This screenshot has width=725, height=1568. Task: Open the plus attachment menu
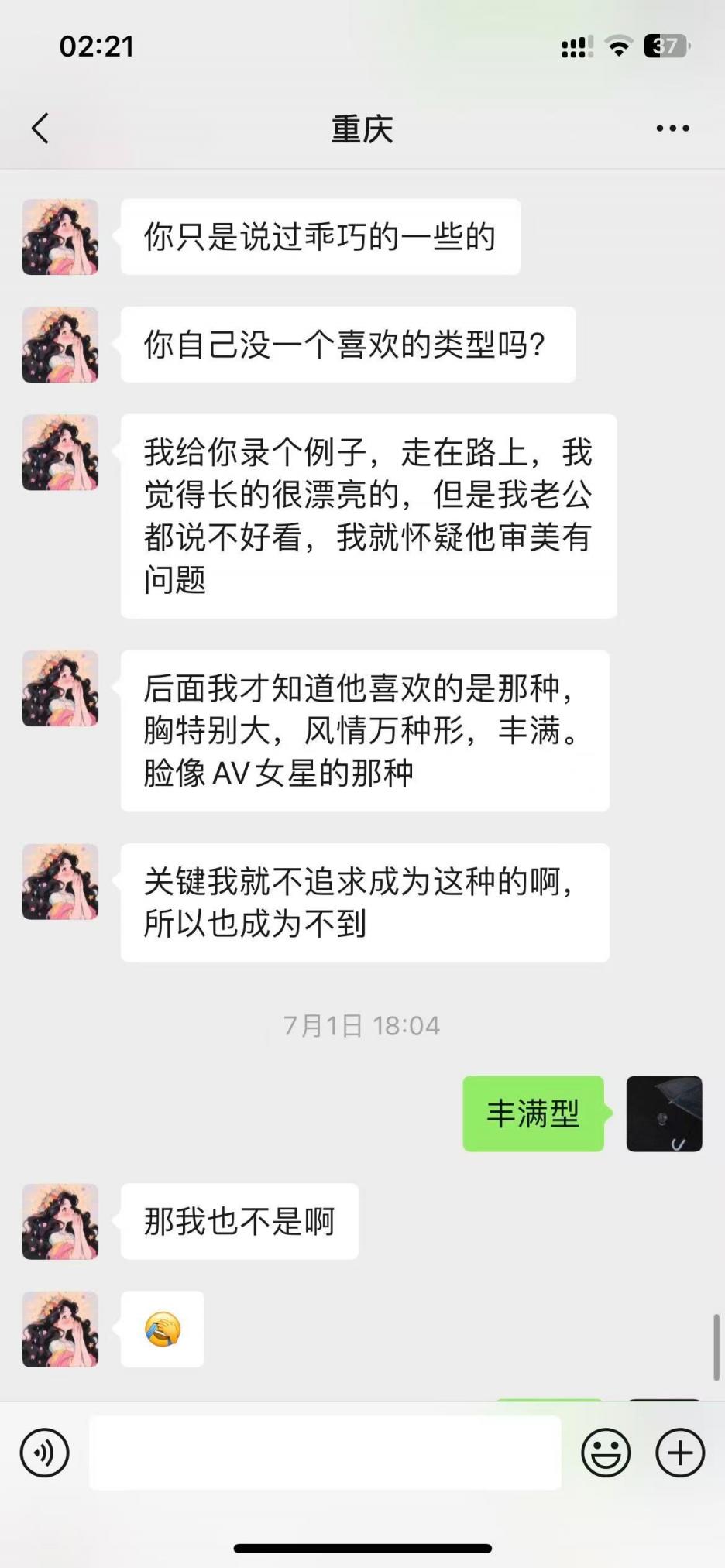tap(679, 1453)
